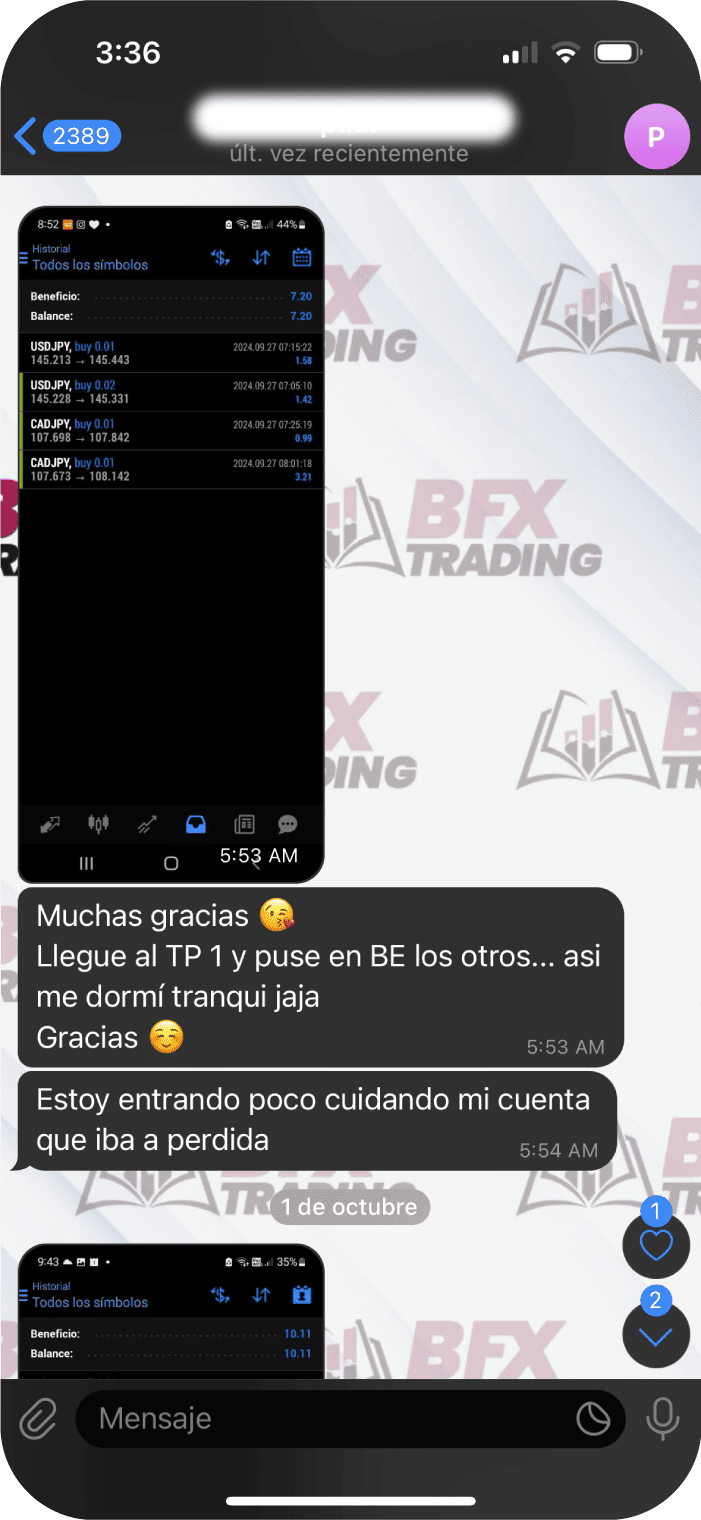Open the 7.20 balance screenshot image
Screen dimensions: 701x1520
click(171, 544)
